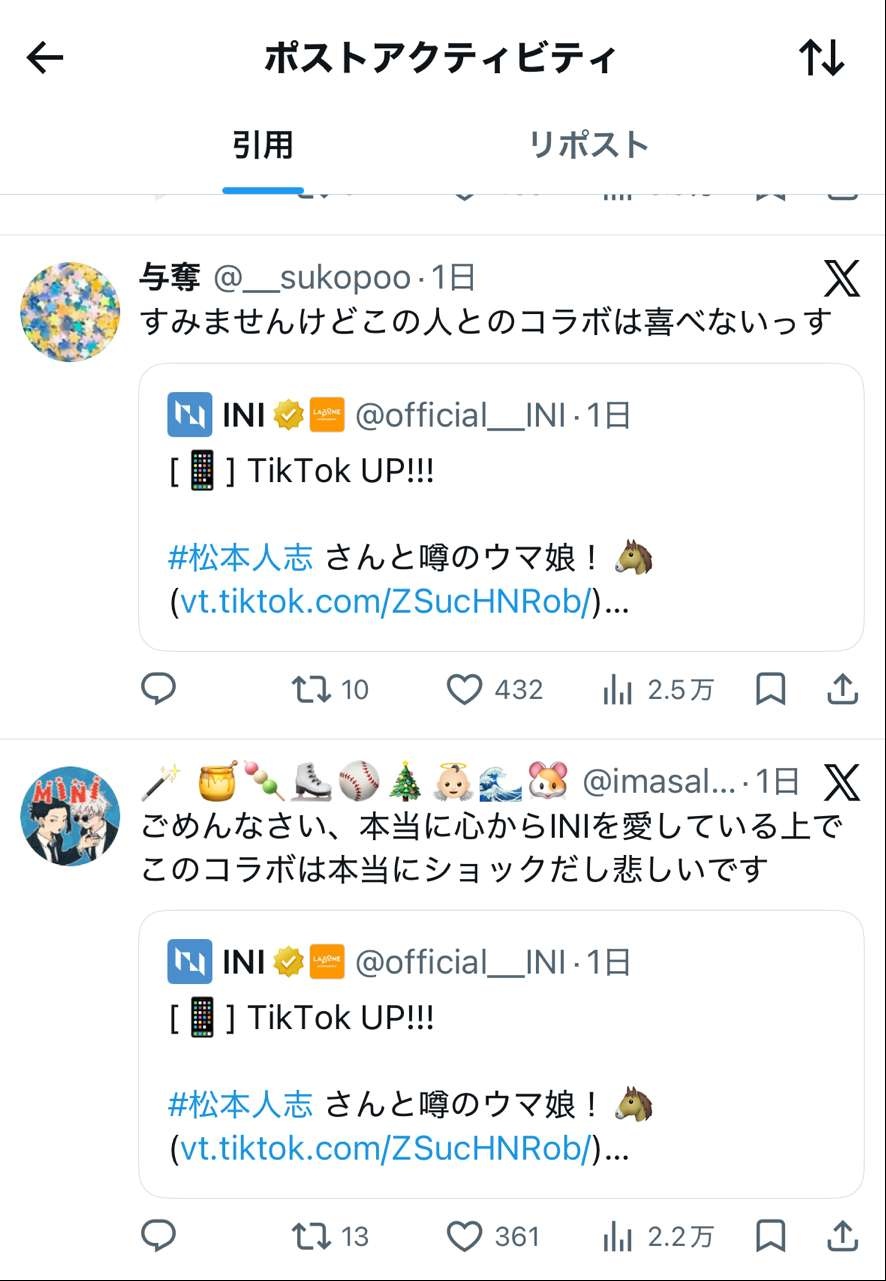Image resolution: width=886 pixels, height=1281 pixels.
Task: Bookmark 与奪's quote post
Action: pyautogui.click(x=770, y=689)
